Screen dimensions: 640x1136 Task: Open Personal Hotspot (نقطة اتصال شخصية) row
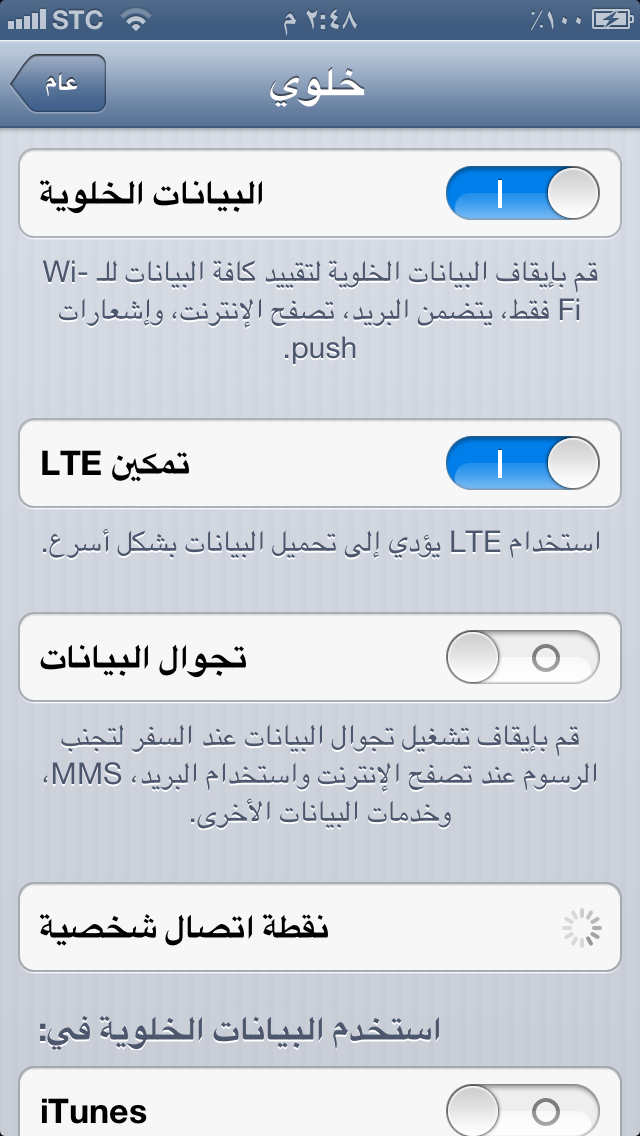320,927
